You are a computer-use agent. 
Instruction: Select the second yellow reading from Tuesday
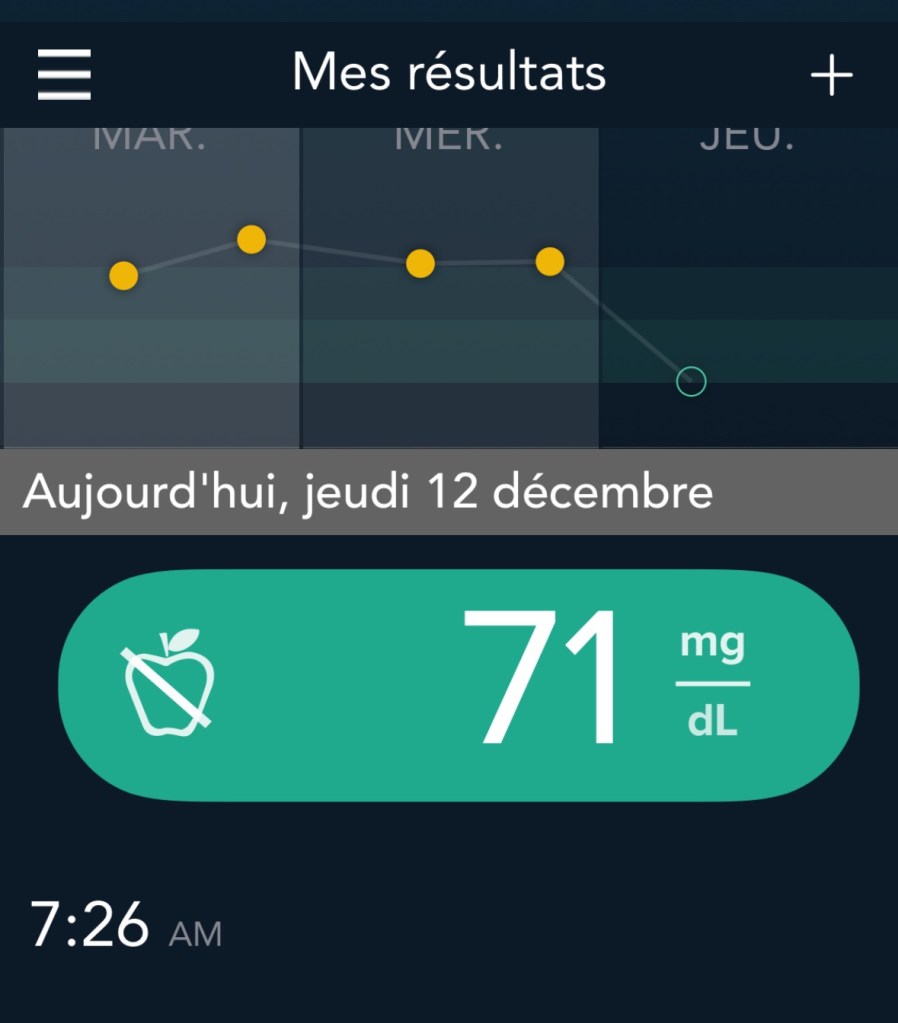251,239
